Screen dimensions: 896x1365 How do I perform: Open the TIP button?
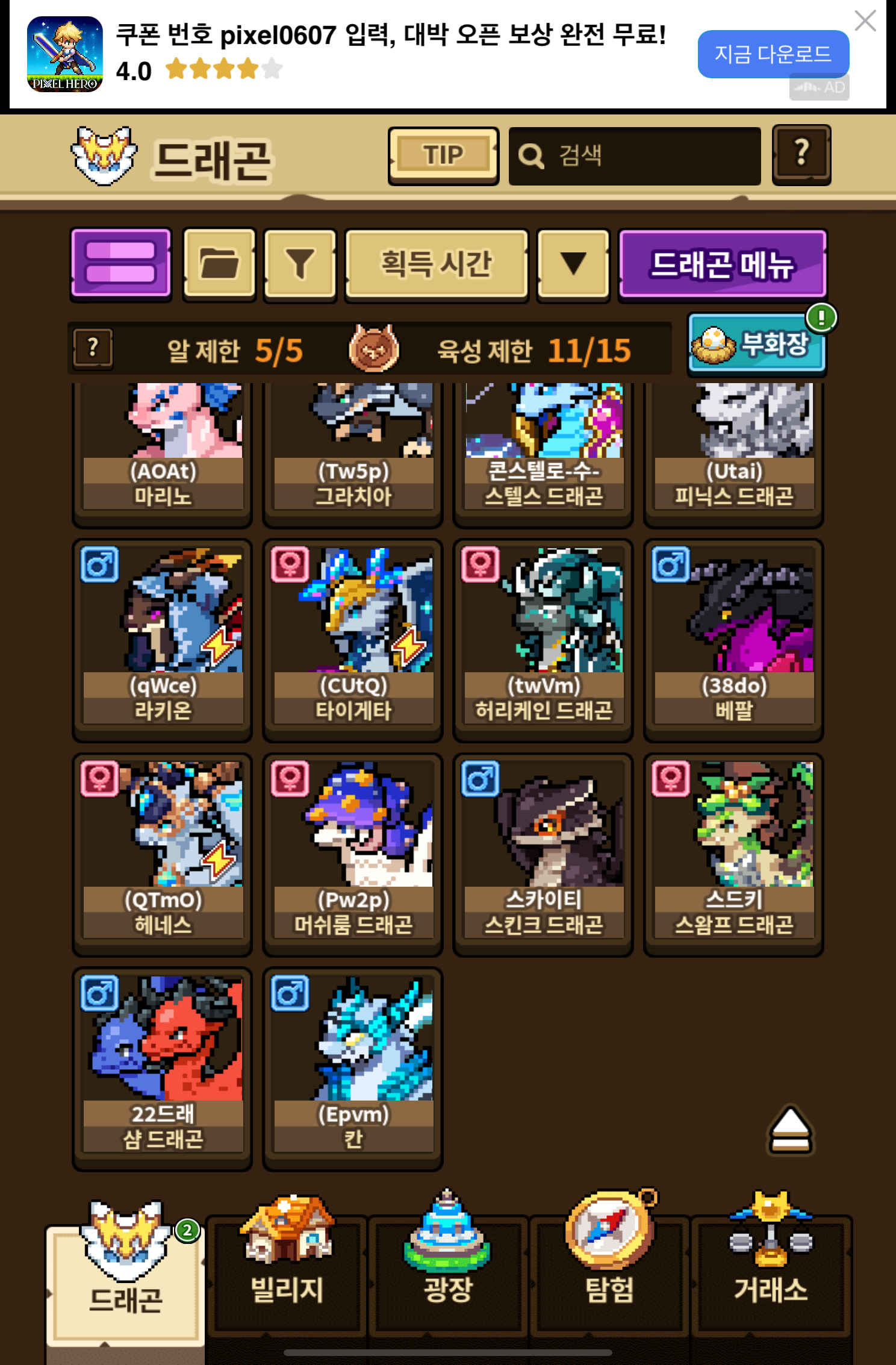pos(443,155)
